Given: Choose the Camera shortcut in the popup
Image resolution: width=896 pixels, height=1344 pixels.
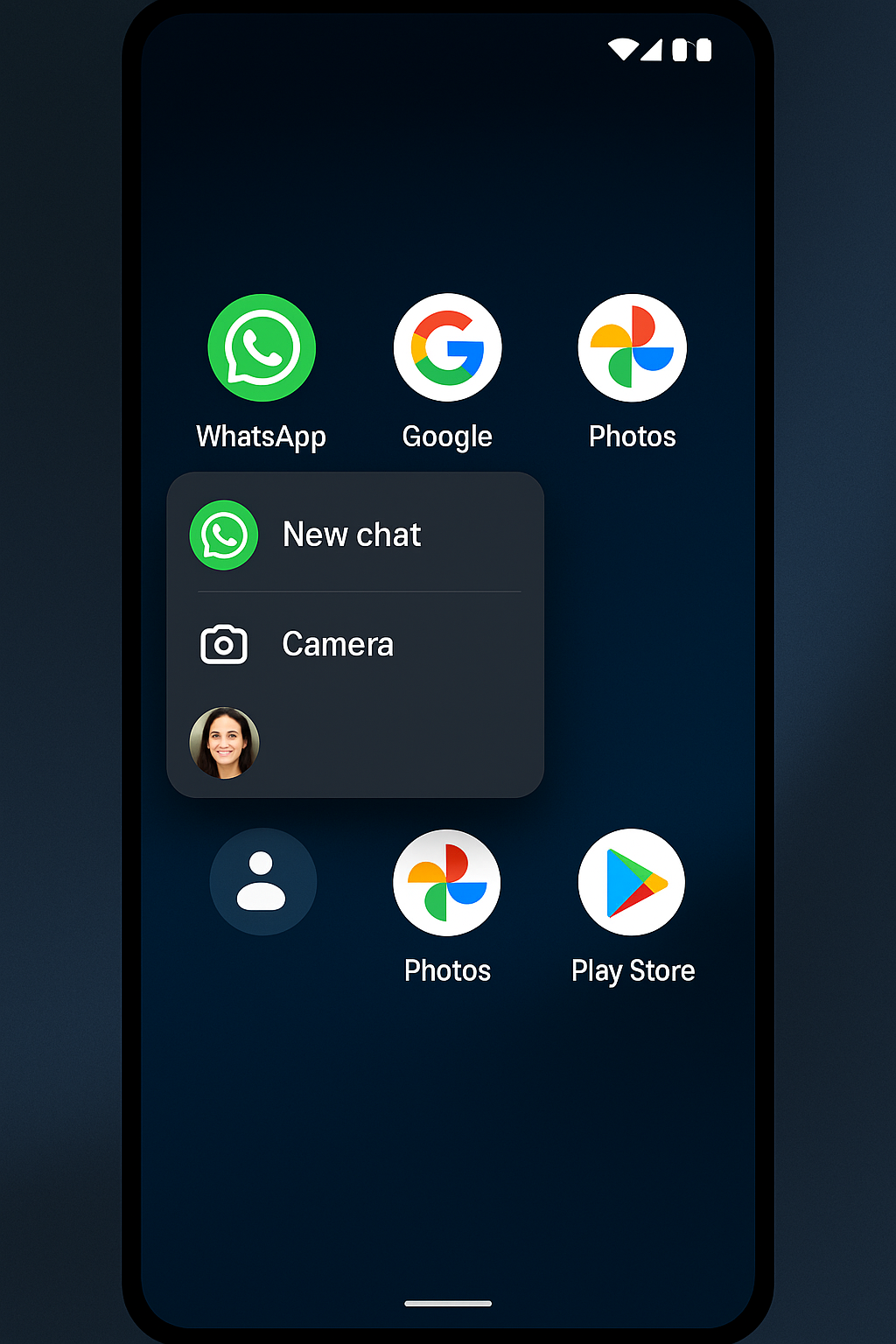Looking at the screenshot, I should tap(339, 645).
